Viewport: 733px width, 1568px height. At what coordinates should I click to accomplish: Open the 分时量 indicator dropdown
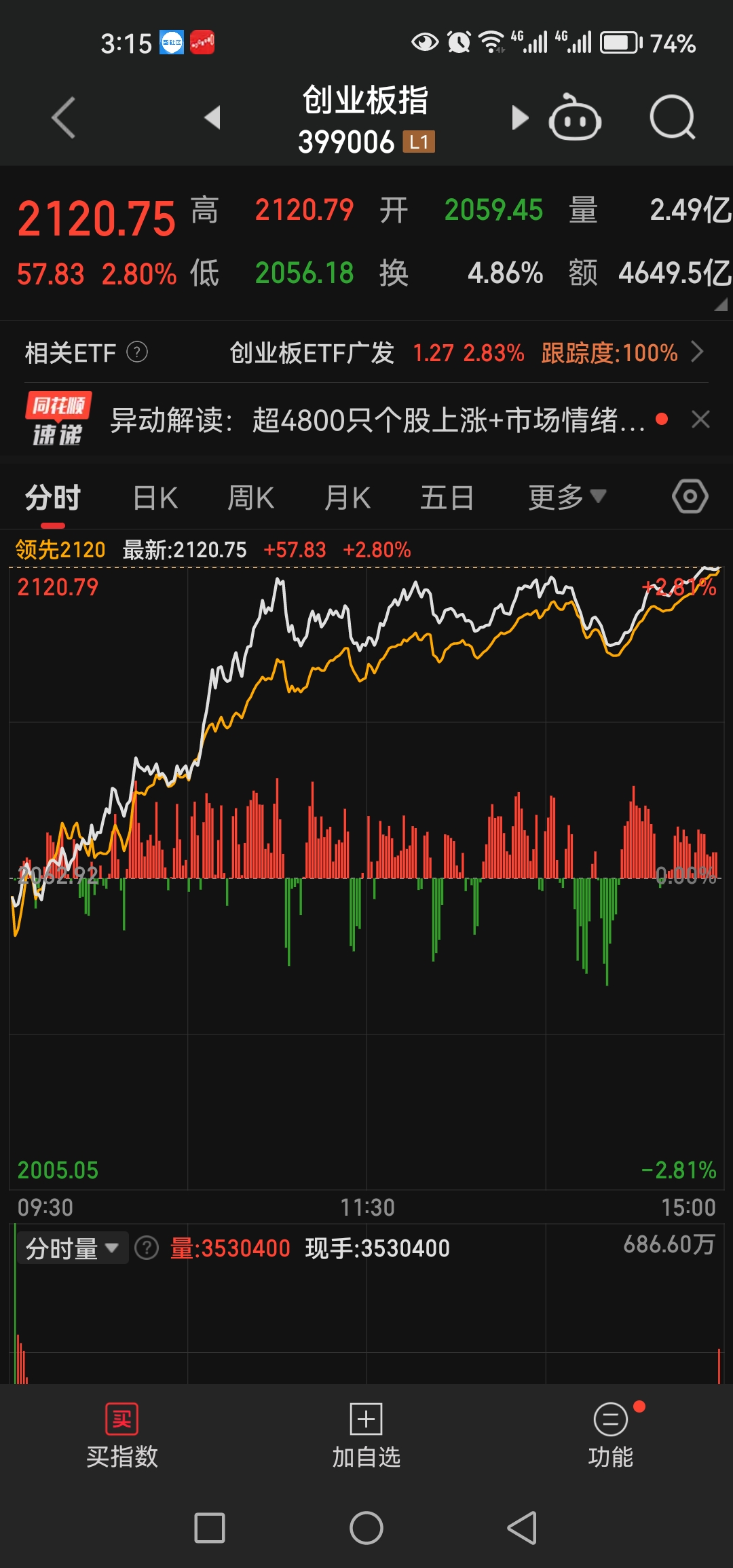coord(70,1248)
